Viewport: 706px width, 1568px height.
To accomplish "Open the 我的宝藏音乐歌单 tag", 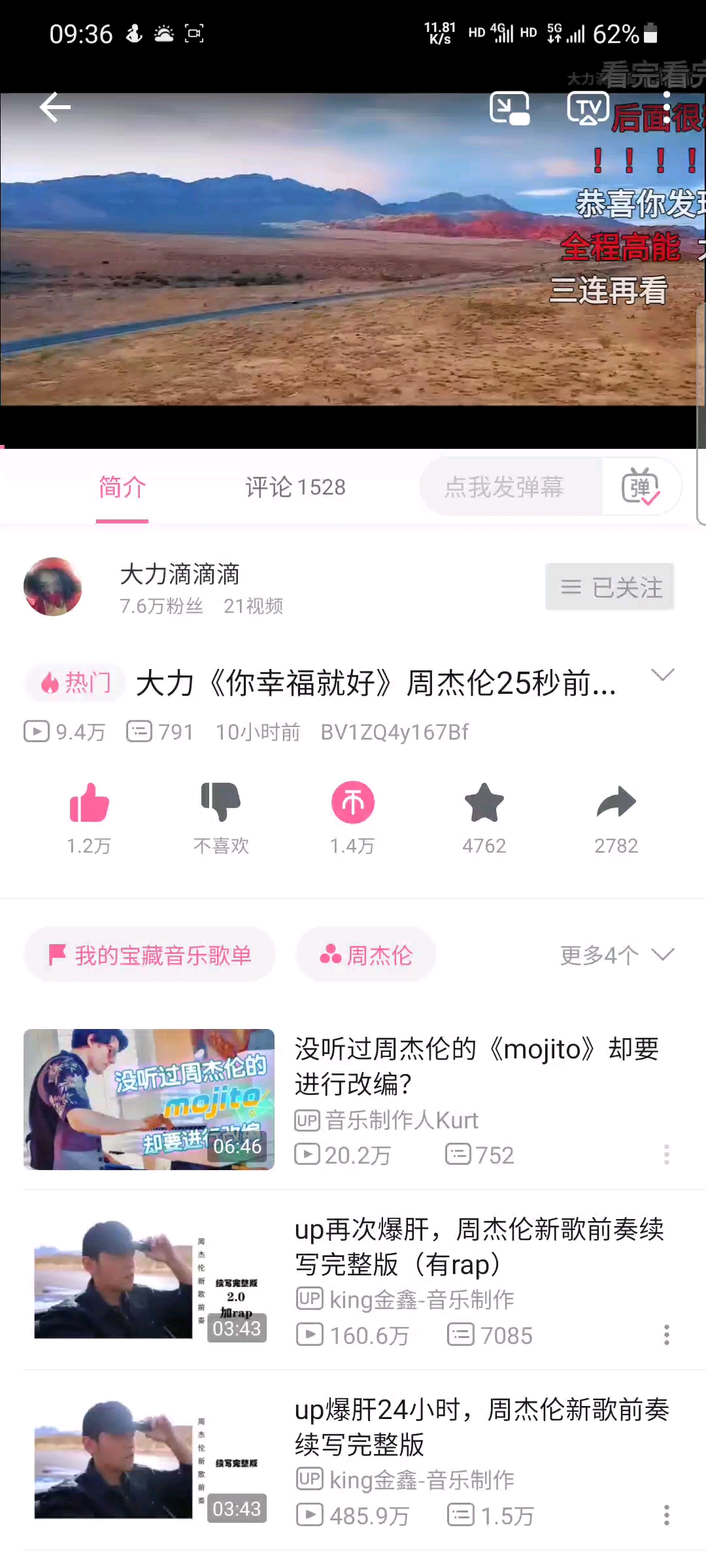I will 150,955.
